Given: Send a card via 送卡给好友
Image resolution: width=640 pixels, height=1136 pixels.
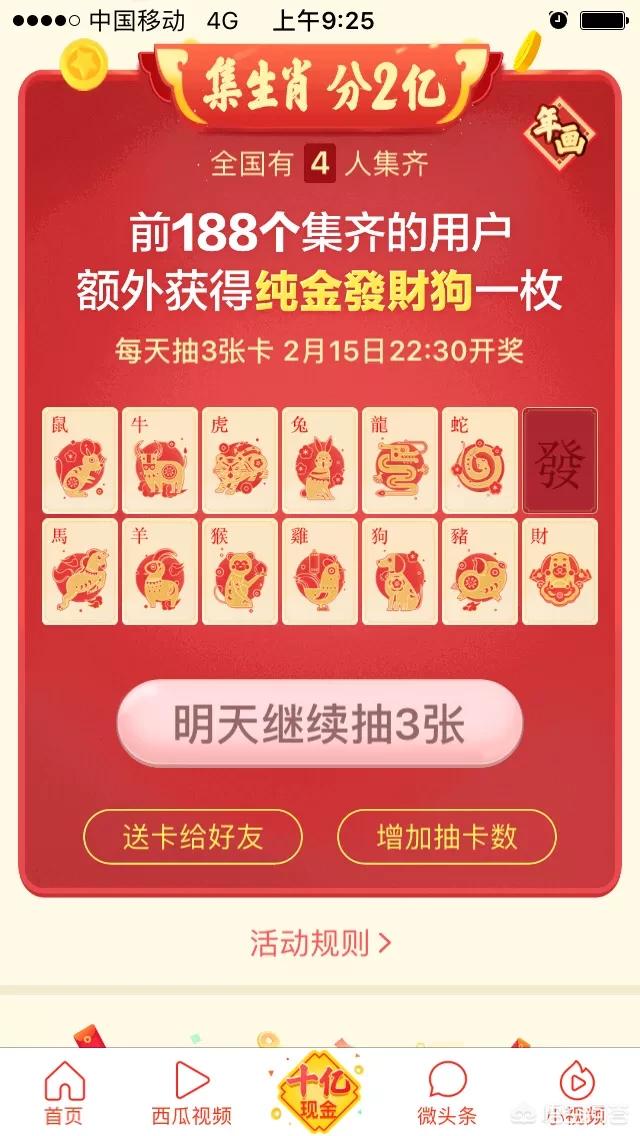Looking at the screenshot, I should 193,837.
